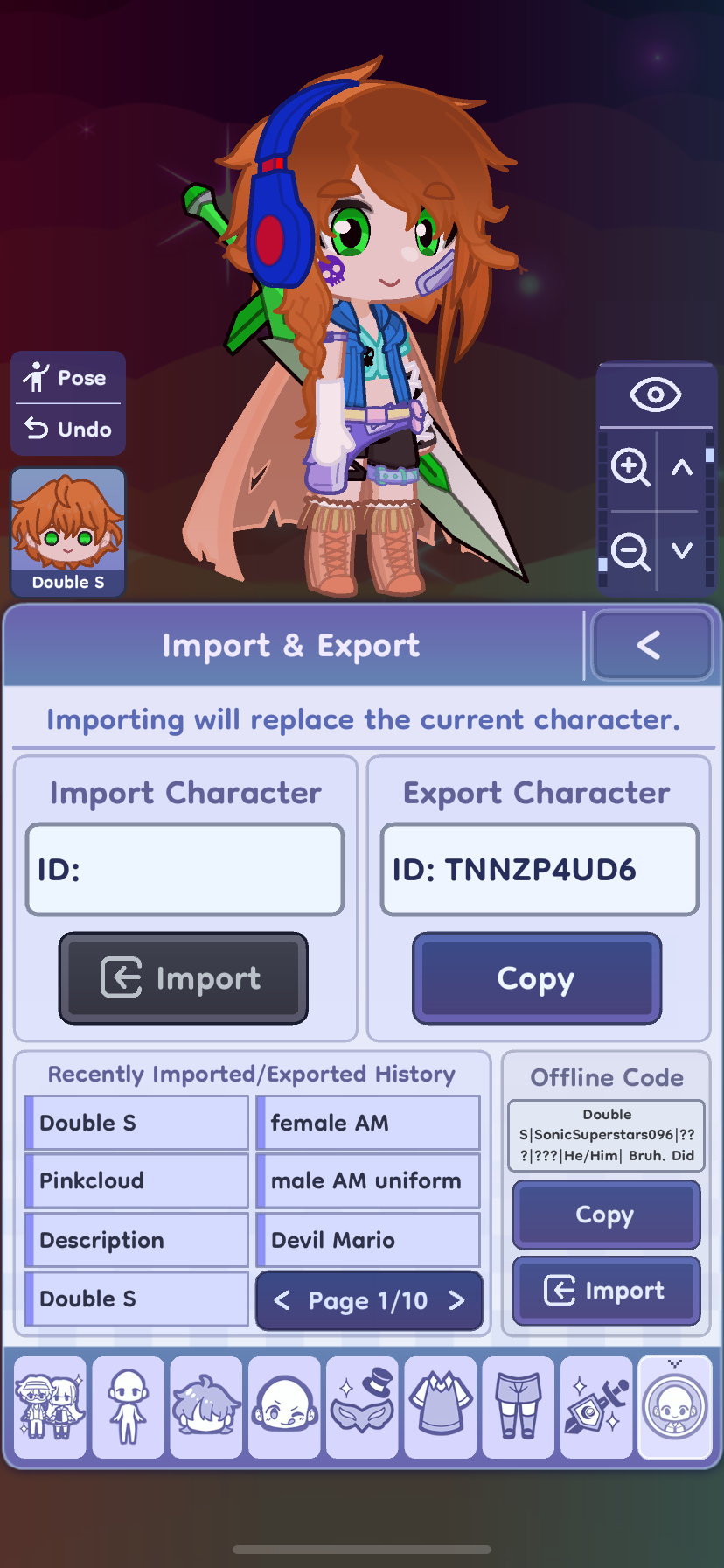Undo the last change
The width and height of the screenshot is (724, 1568).
pos(67,429)
